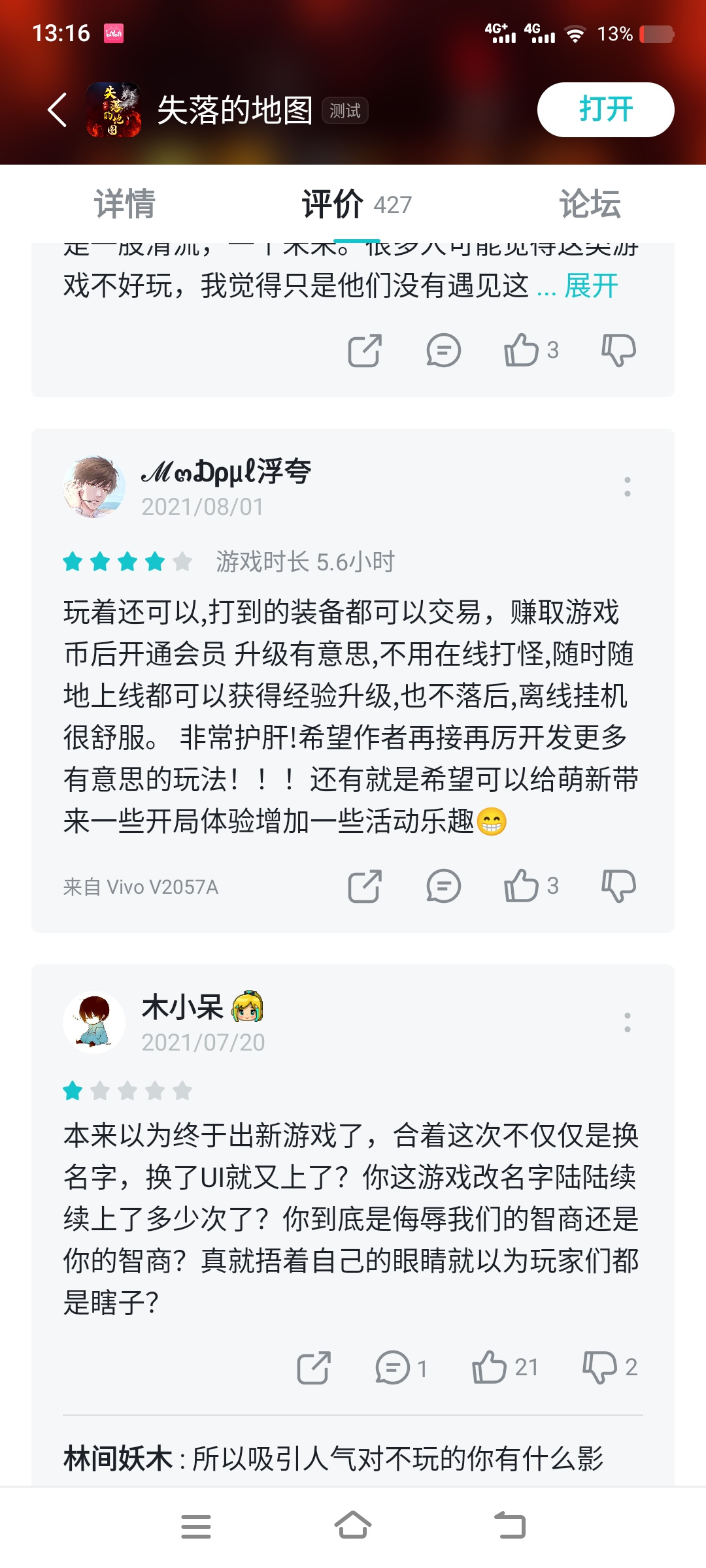Viewport: 706px width, 1568px height.
Task: Switch to the 详情 tab
Action: tap(124, 204)
